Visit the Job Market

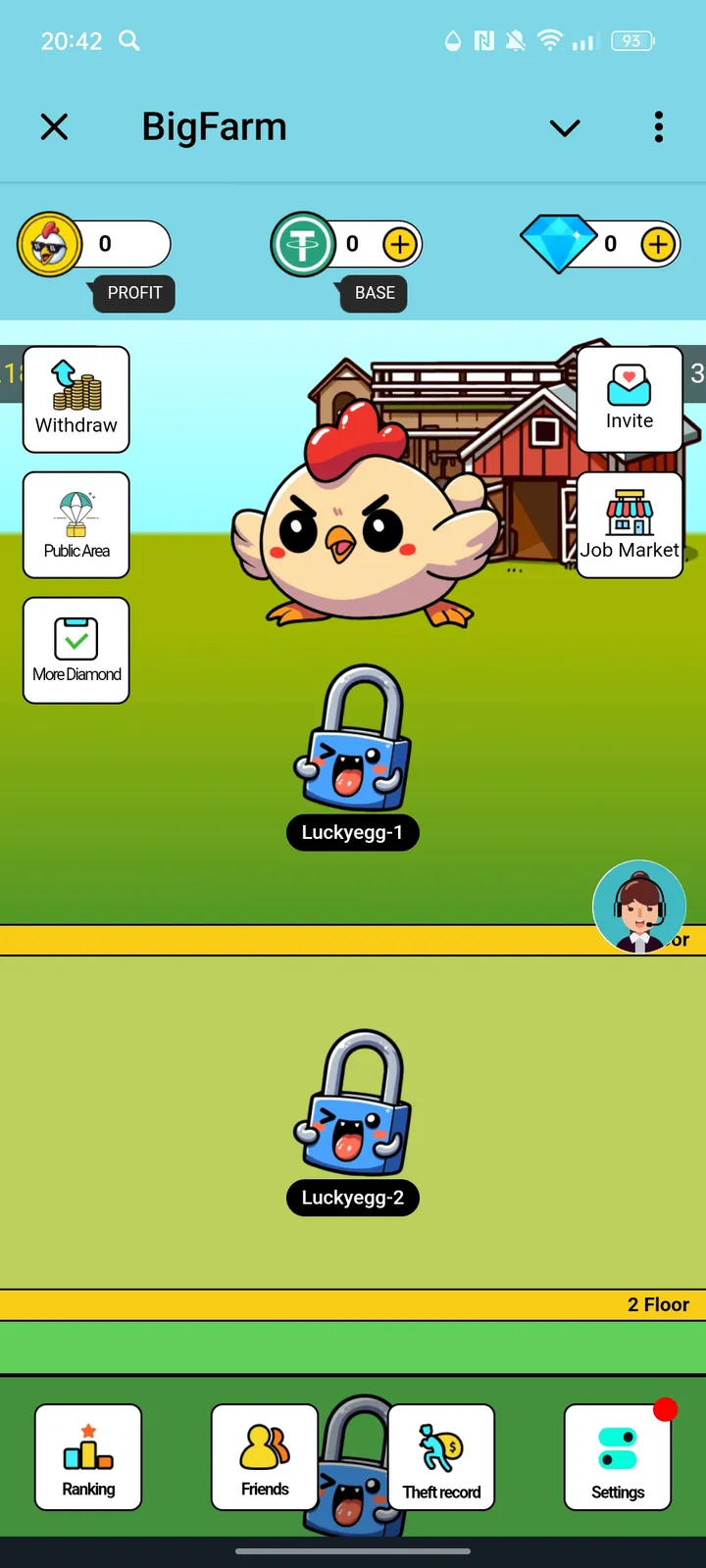click(630, 525)
